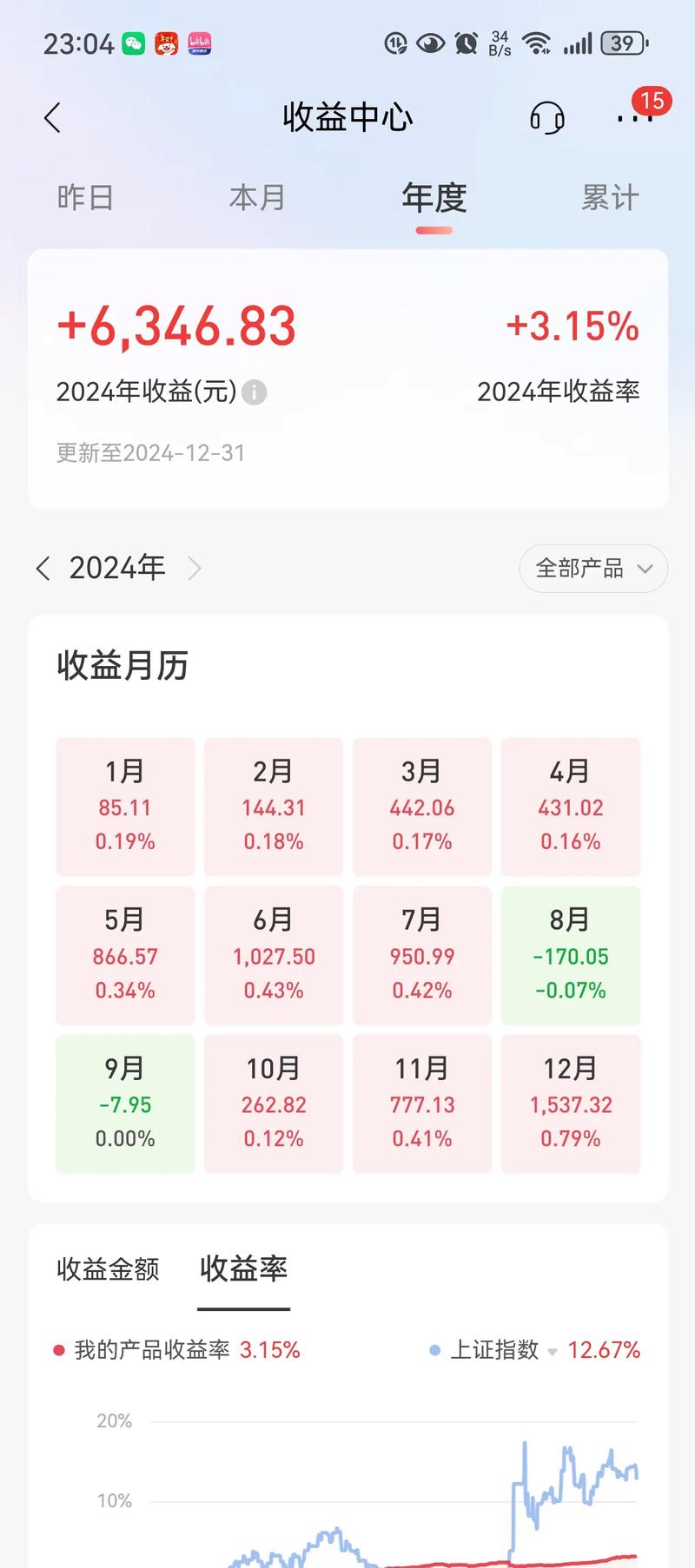Open the 全部产品 product filter dropdown
695x1568 pixels.
(592, 568)
